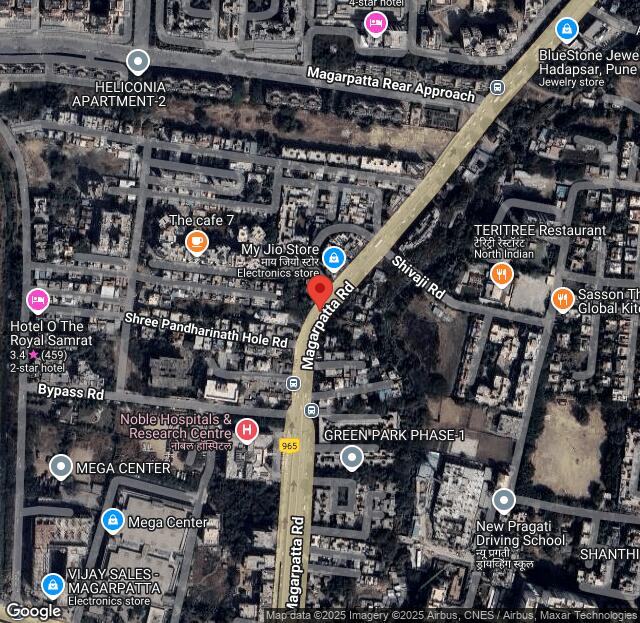Select New Pragati Driving School pin
The width and height of the screenshot is (640, 623).
504,500
